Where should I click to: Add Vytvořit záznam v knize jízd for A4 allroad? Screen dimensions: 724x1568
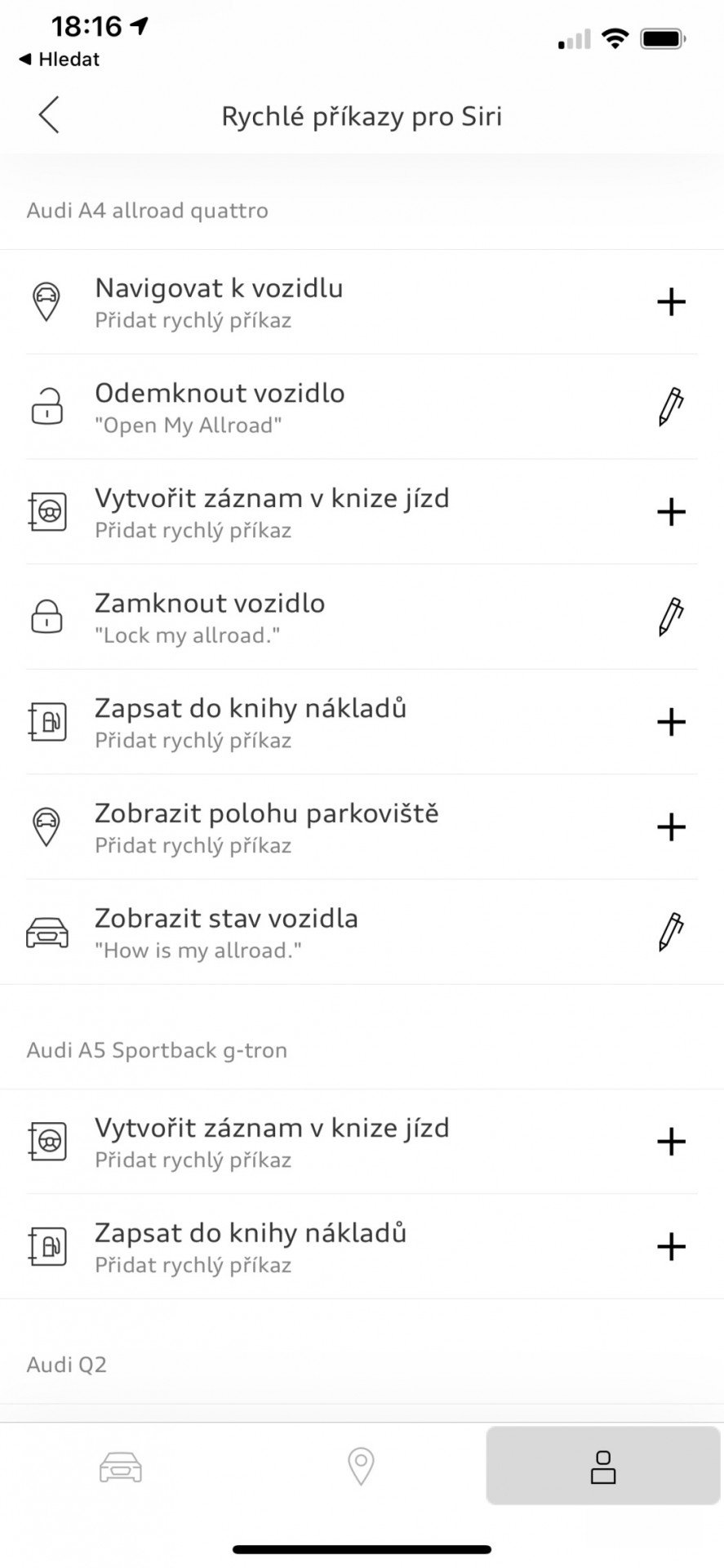(671, 512)
